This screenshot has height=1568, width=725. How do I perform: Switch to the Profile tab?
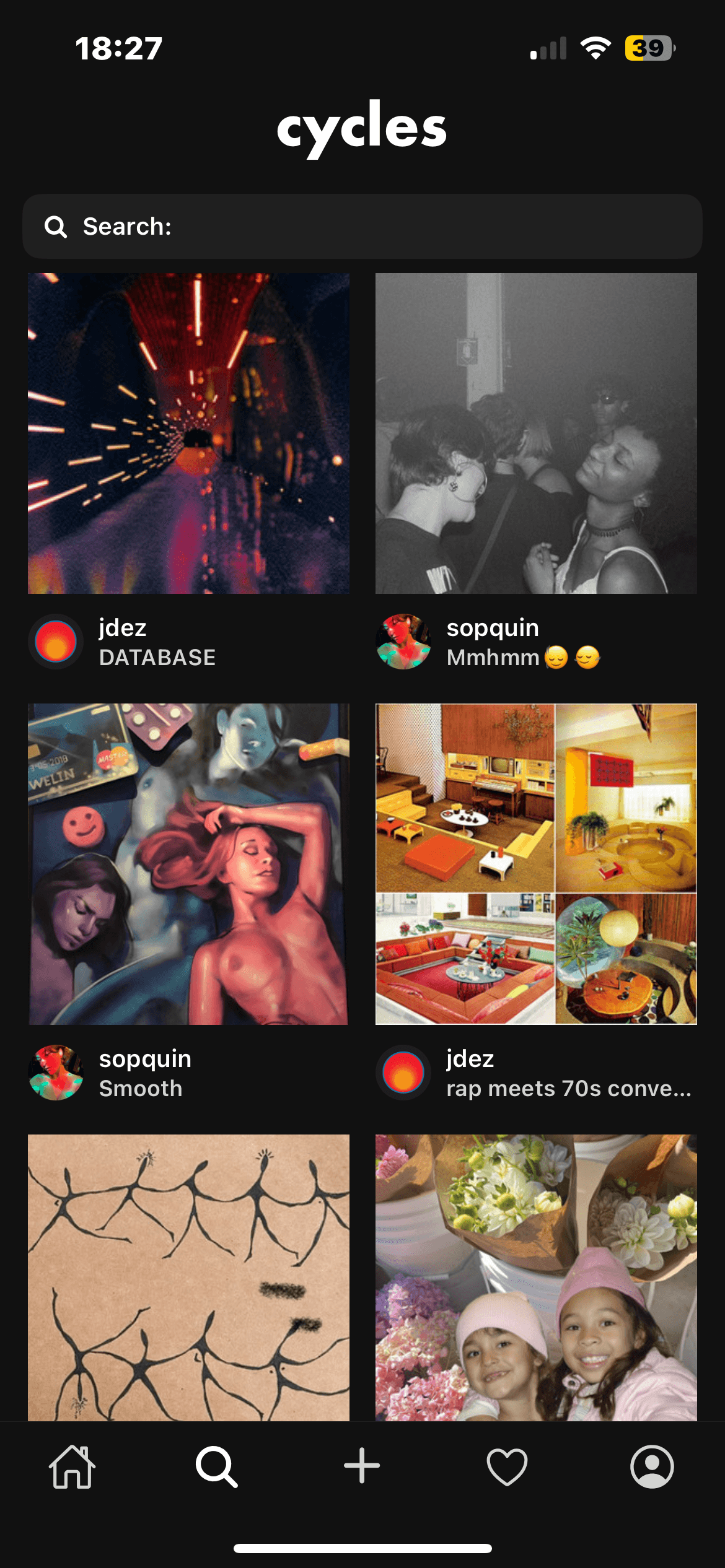tap(652, 1466)
